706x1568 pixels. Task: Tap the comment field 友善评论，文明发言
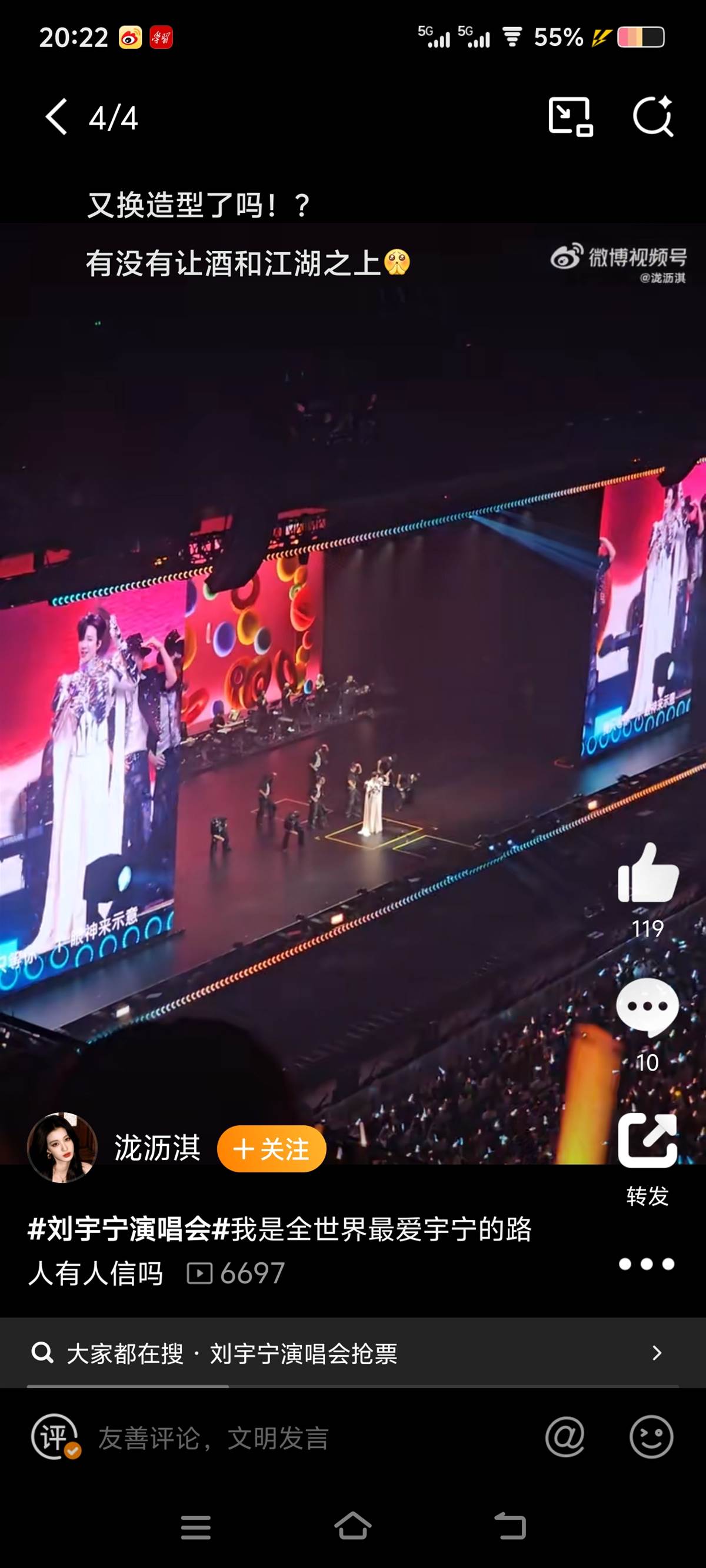pyautogui.click(x=213, y=1437)
